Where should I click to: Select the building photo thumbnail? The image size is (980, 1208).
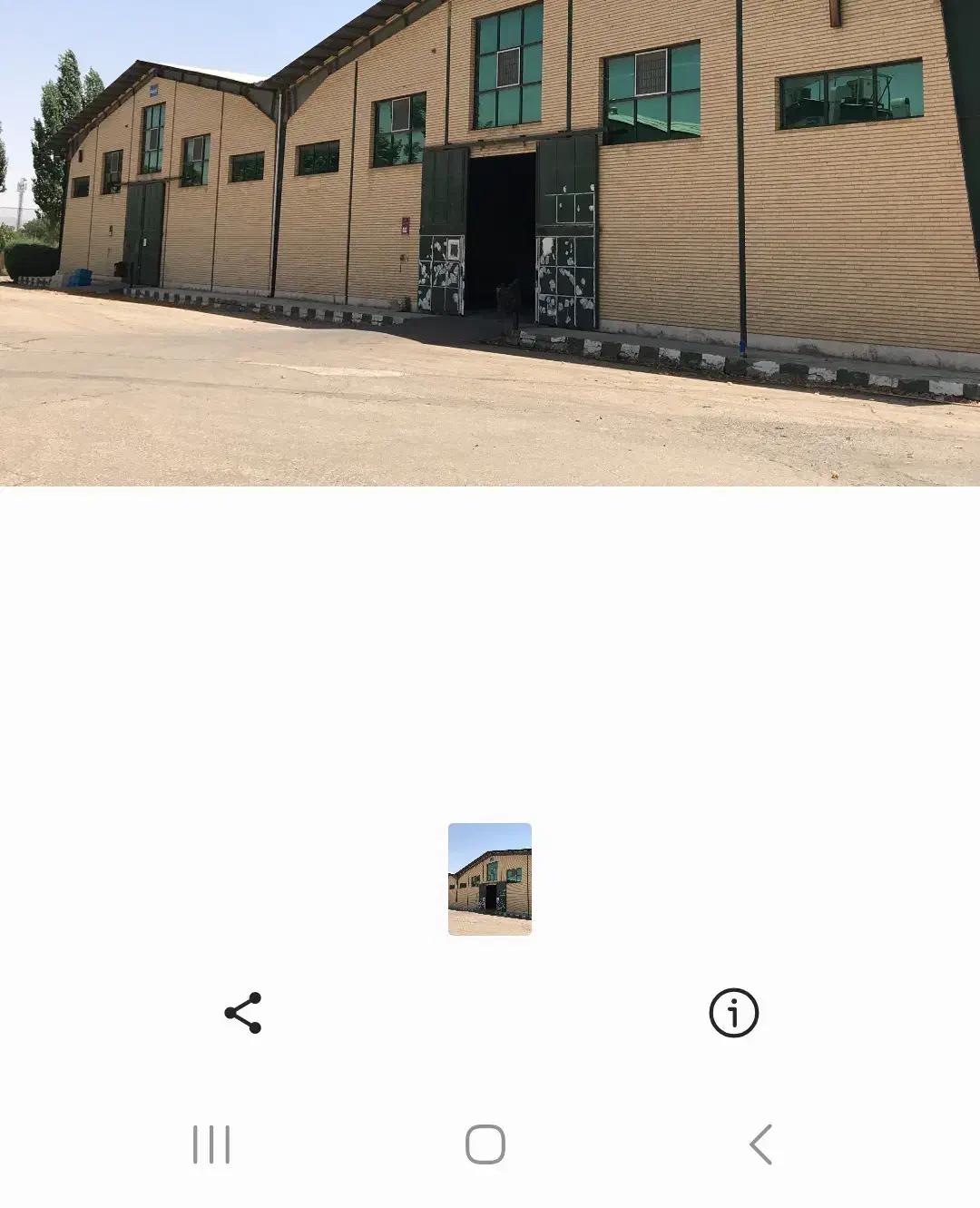(x=490, y=879)
